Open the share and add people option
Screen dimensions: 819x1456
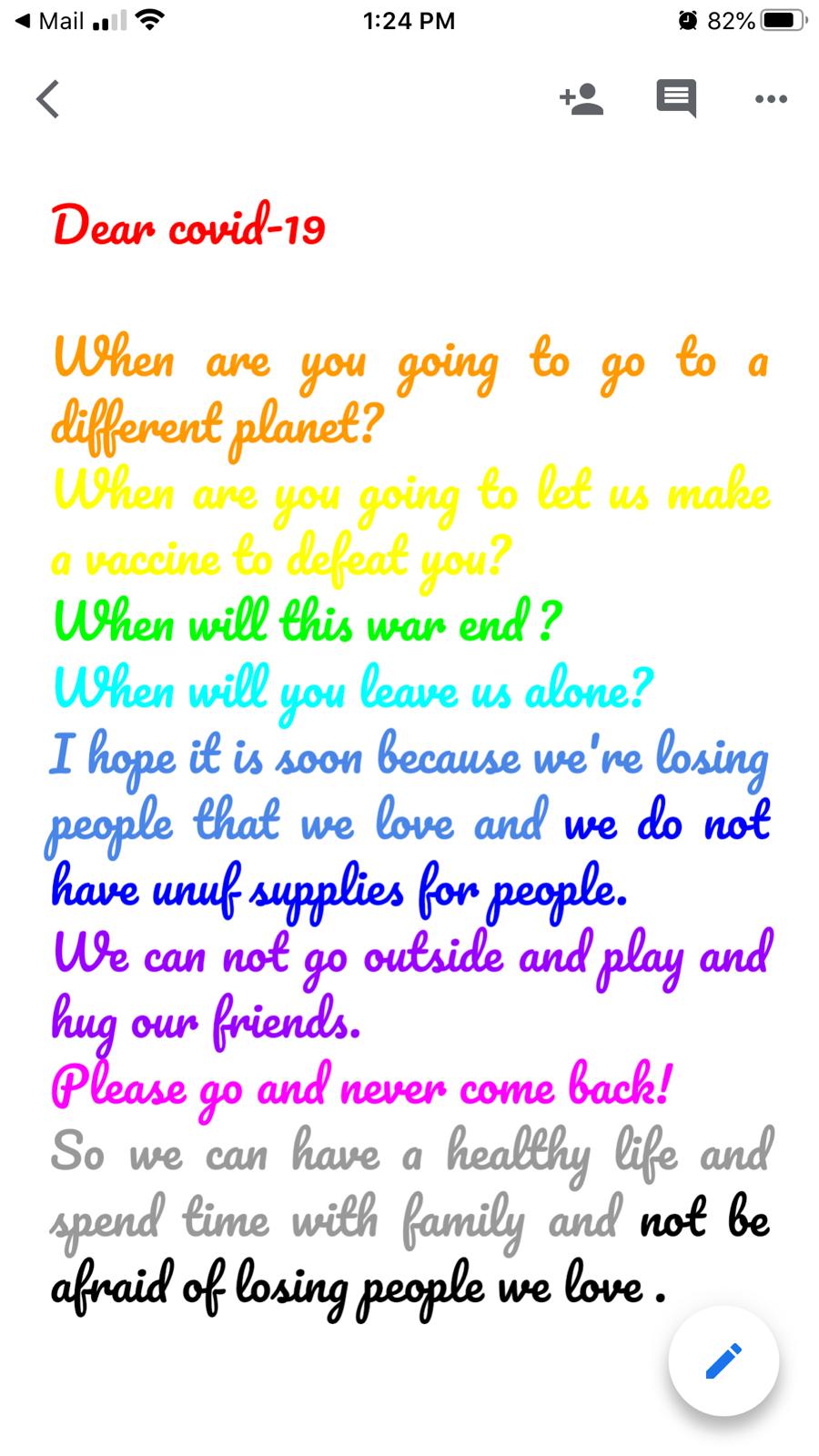click(581, 98)
